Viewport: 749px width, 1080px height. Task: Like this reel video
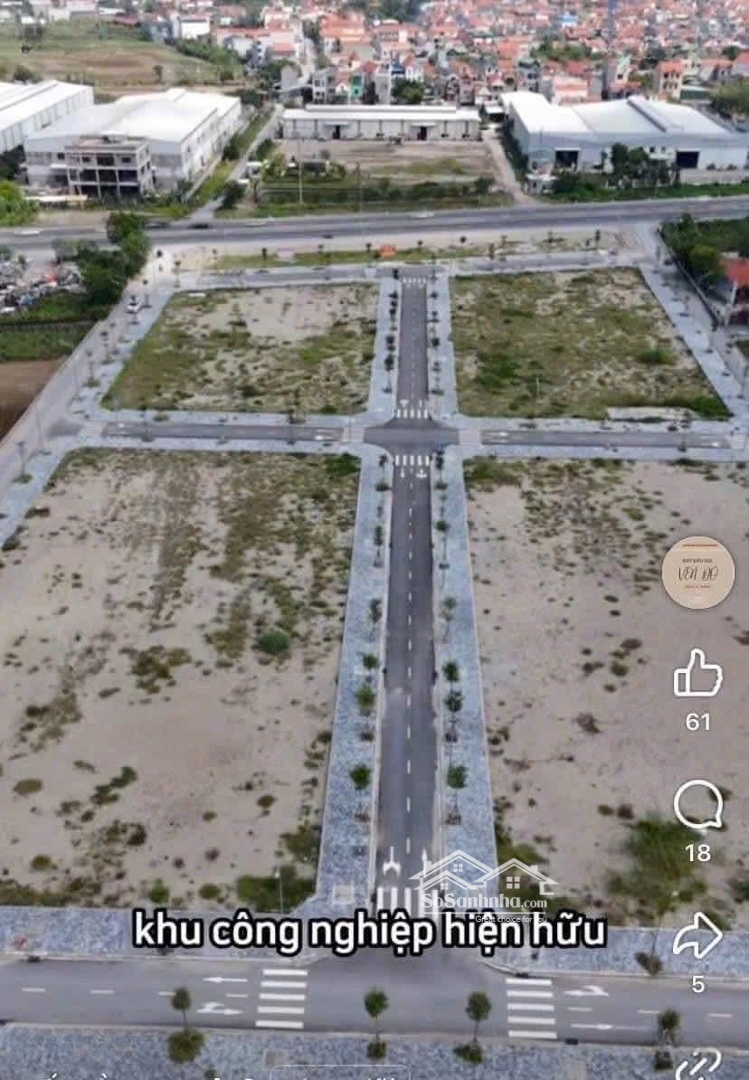point(697,673)
